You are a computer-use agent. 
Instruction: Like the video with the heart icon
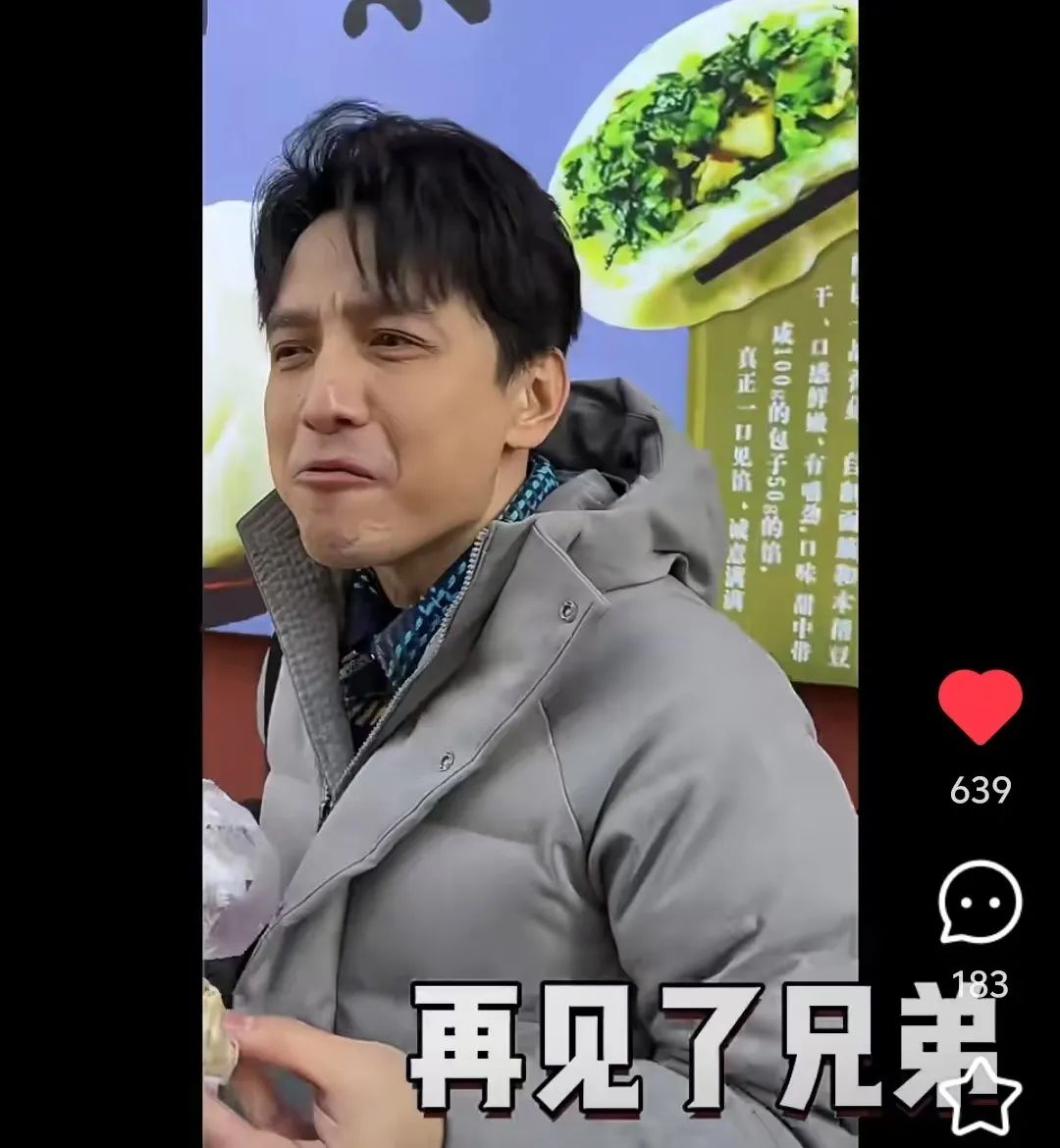(980, 706)
